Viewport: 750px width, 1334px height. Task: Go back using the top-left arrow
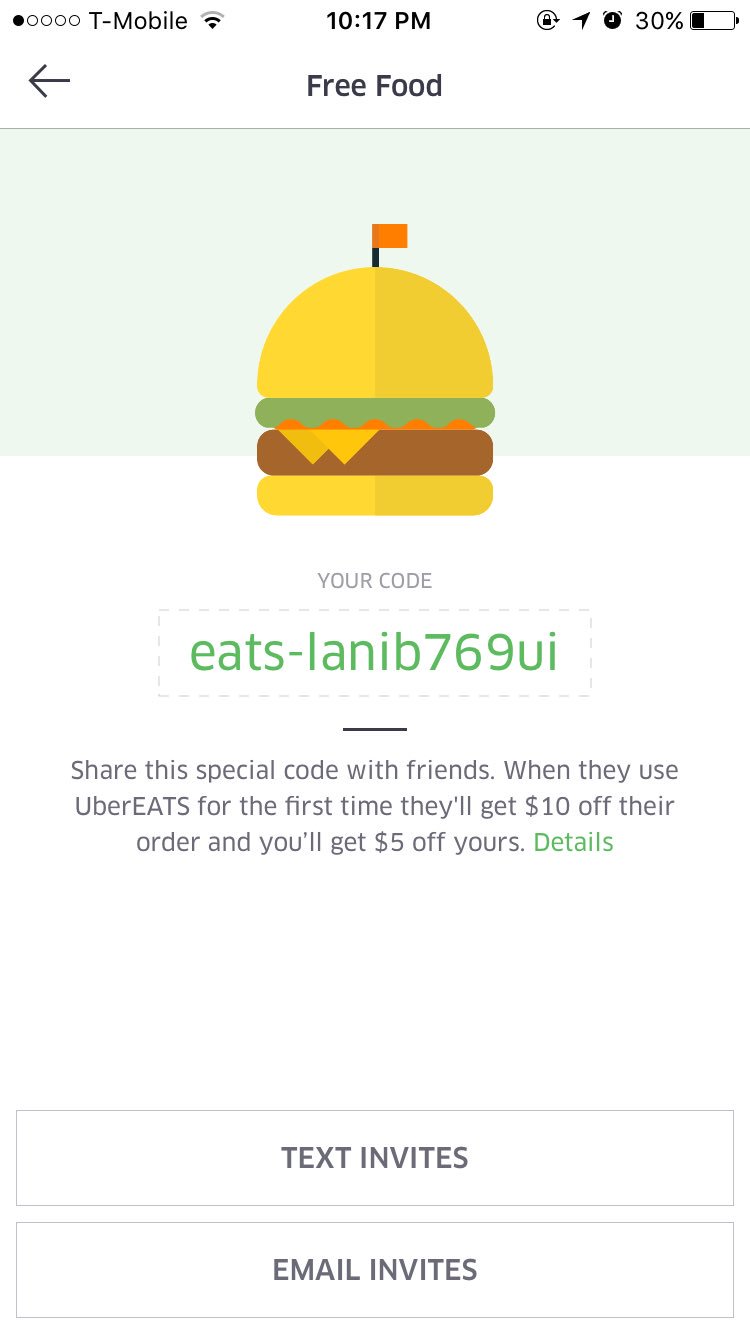pos(49,82)
